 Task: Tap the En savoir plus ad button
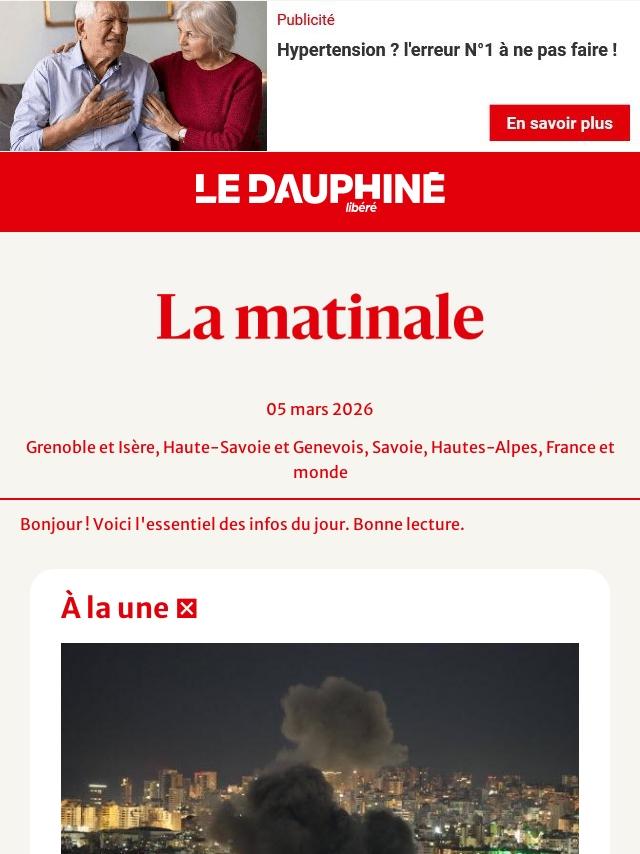[x=559, y=123]
